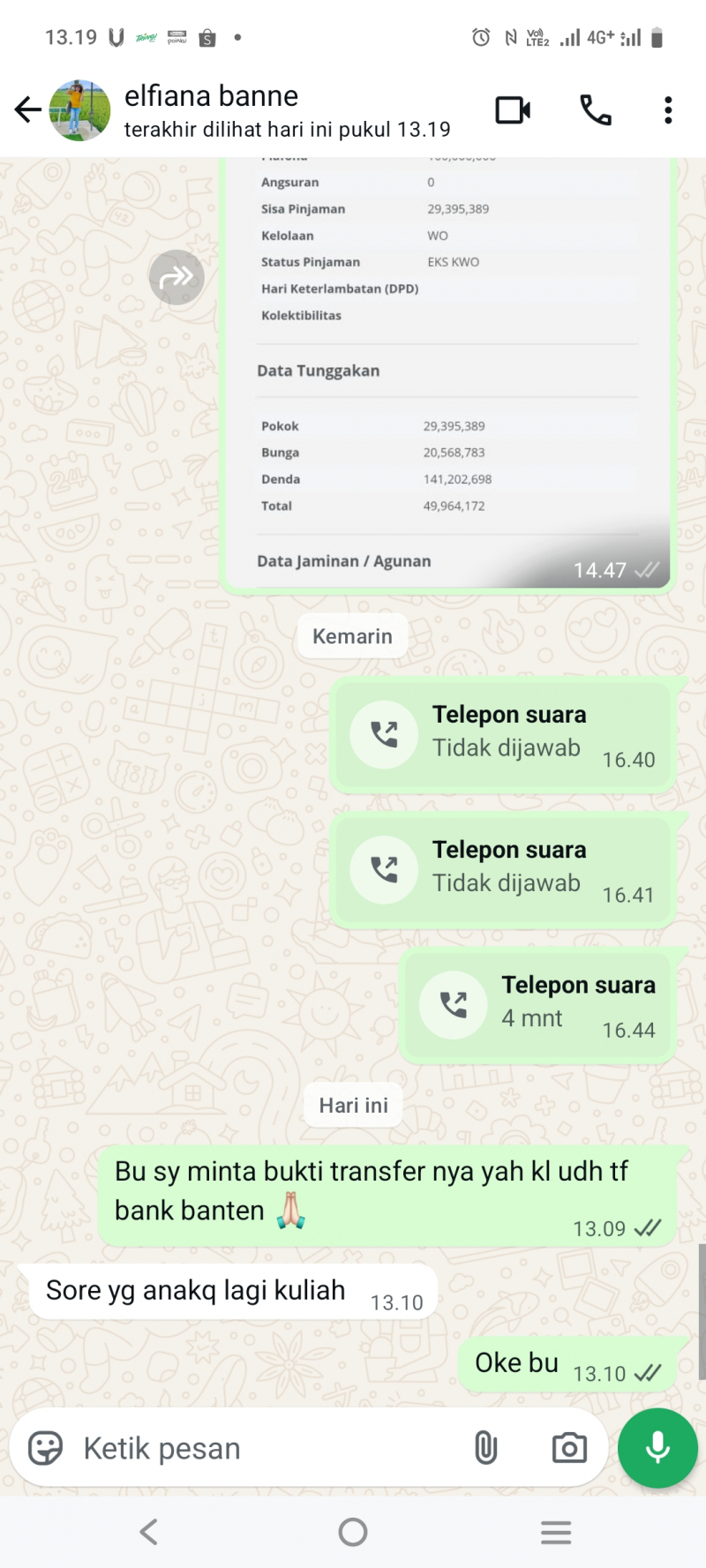Start a voice call with elfiana banne
Image resolution: width=706 pixels, height=1568 pixels.
coord(595,110)
